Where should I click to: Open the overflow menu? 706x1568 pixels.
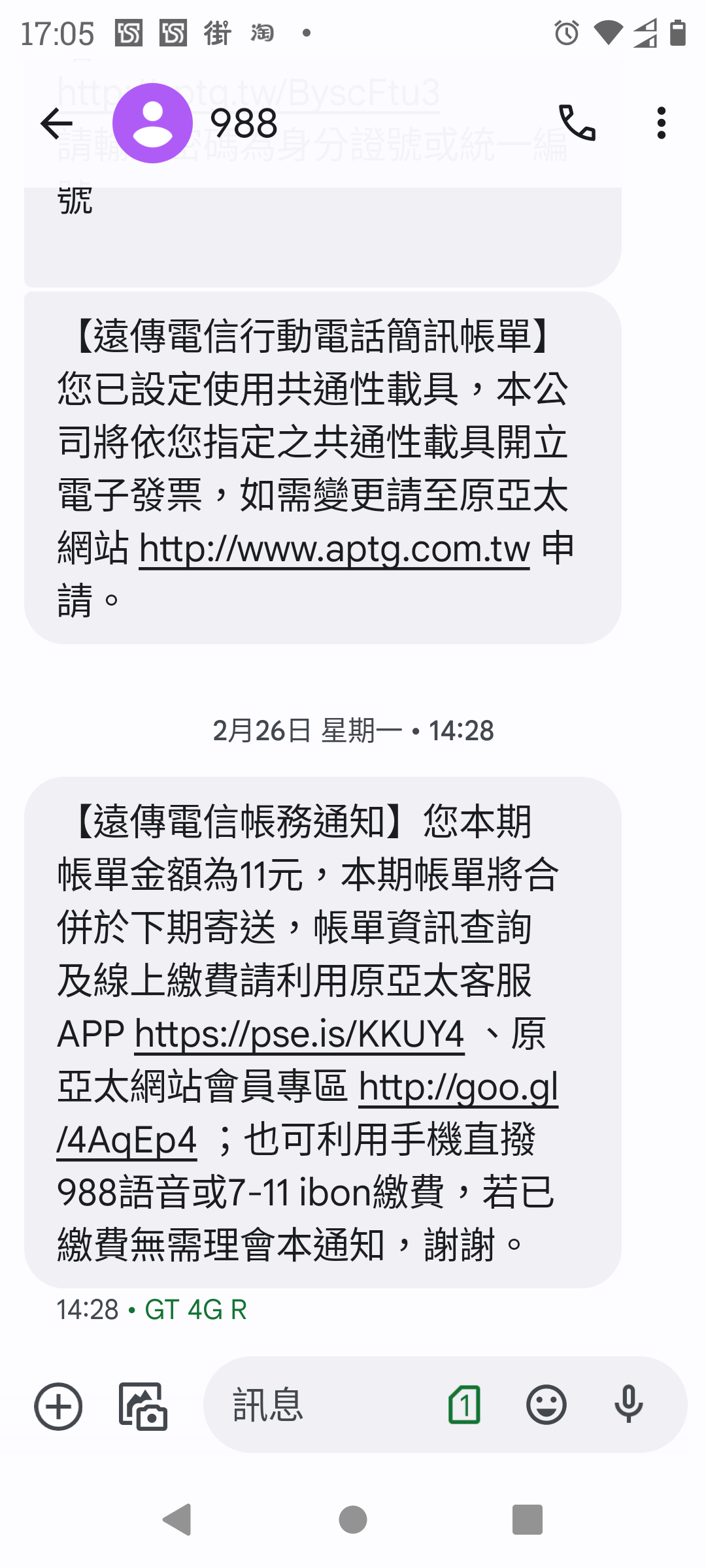tap(661, 123)
